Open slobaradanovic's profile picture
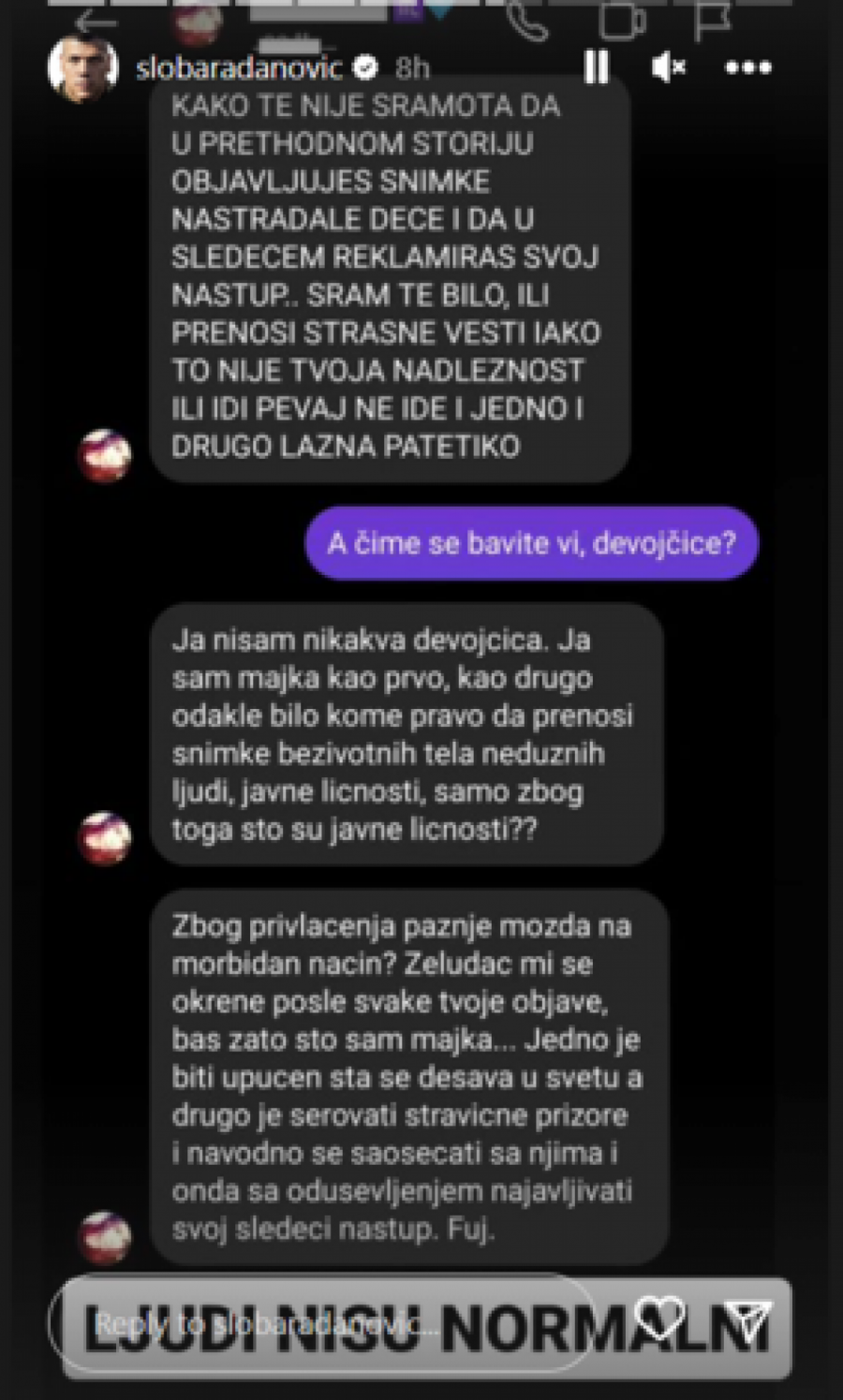The image size is (843, 1400). pyautogui.click(x=82, y=68)
